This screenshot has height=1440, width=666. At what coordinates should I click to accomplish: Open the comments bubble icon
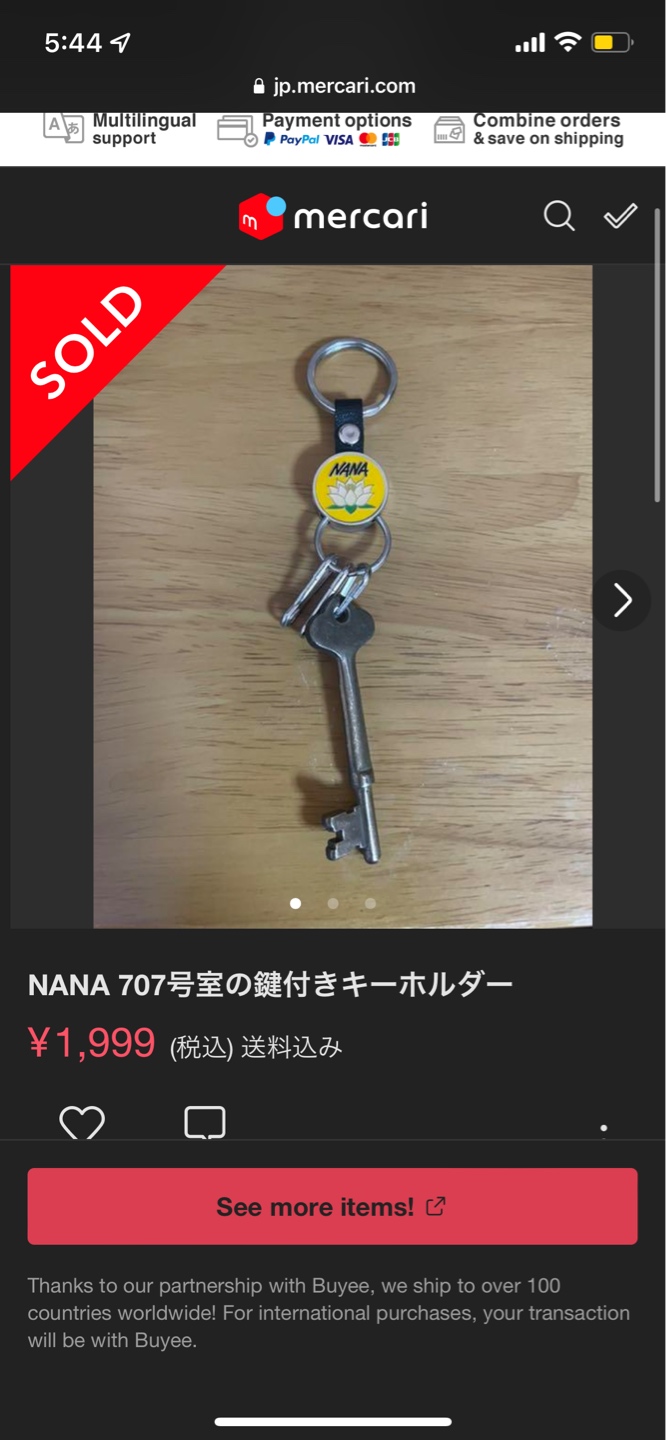205,1124
